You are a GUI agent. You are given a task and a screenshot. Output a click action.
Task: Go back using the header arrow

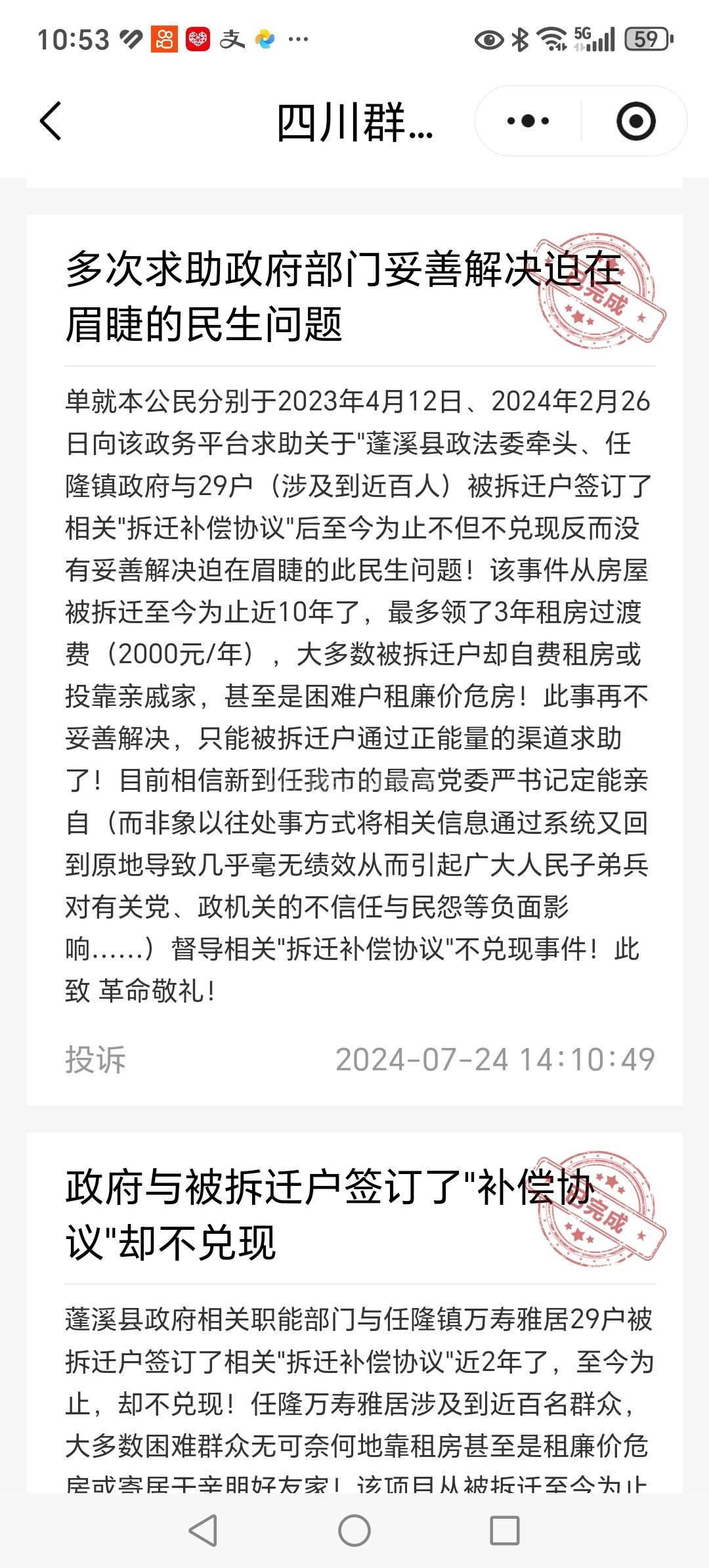point(51,121)
